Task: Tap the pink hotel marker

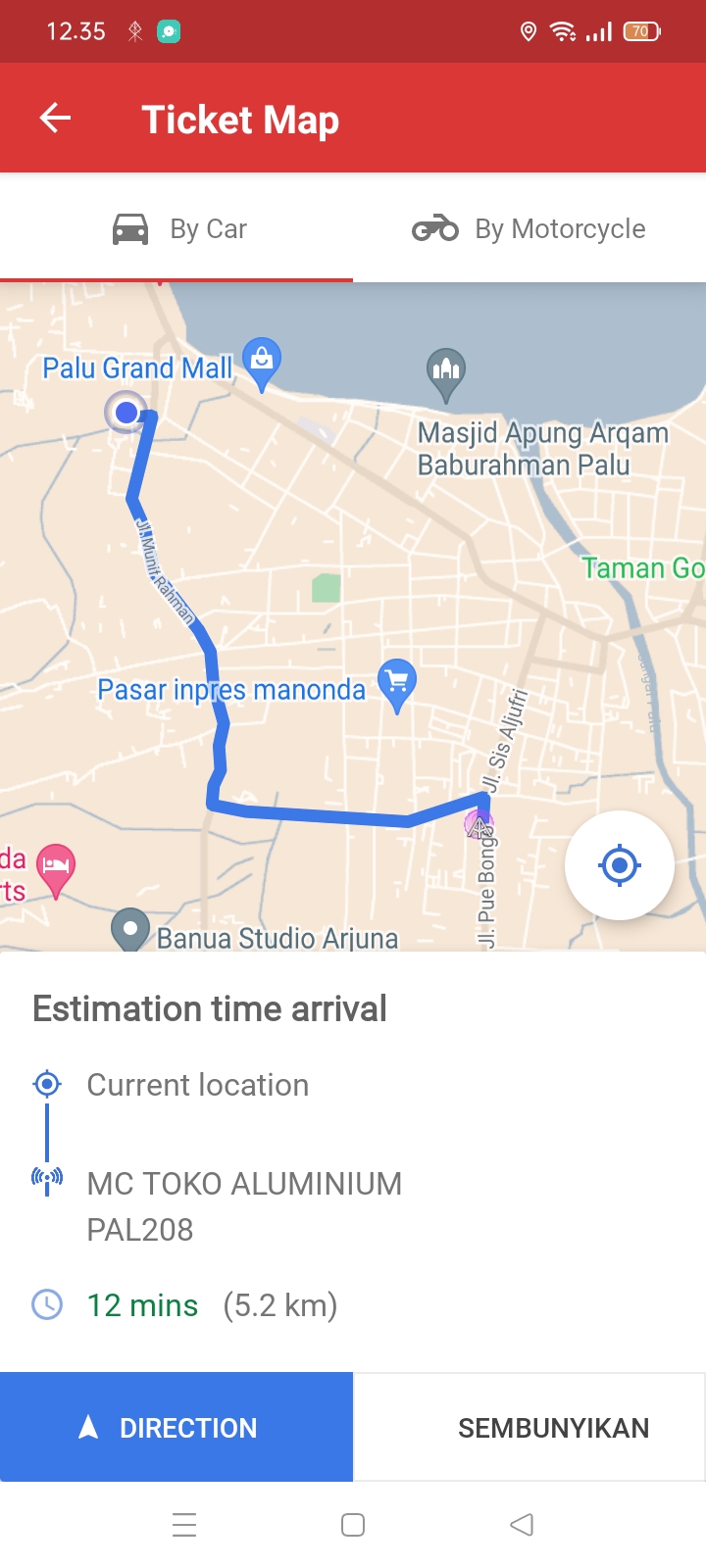Action: point(56,870)
